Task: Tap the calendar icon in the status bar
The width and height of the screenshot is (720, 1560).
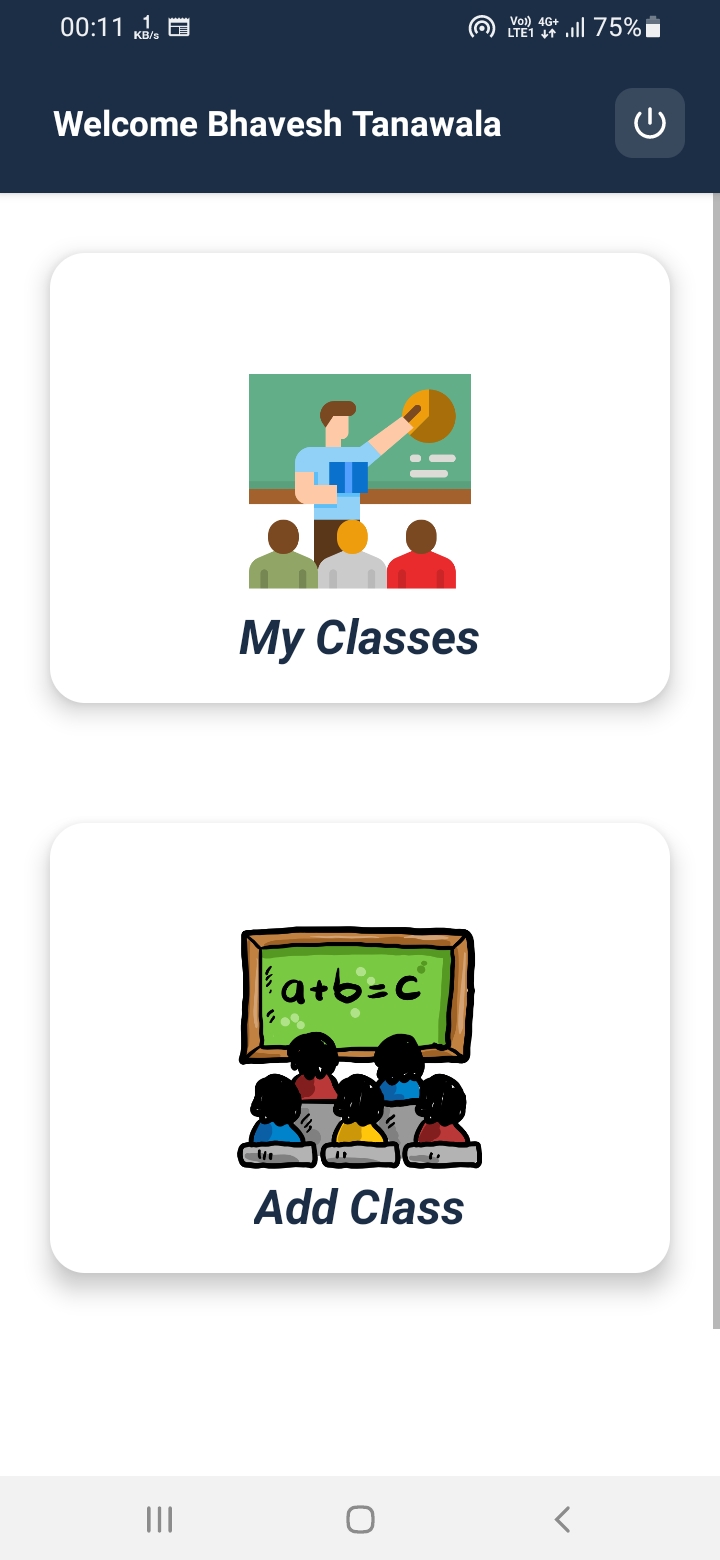Action: click(x=179, y=27)
